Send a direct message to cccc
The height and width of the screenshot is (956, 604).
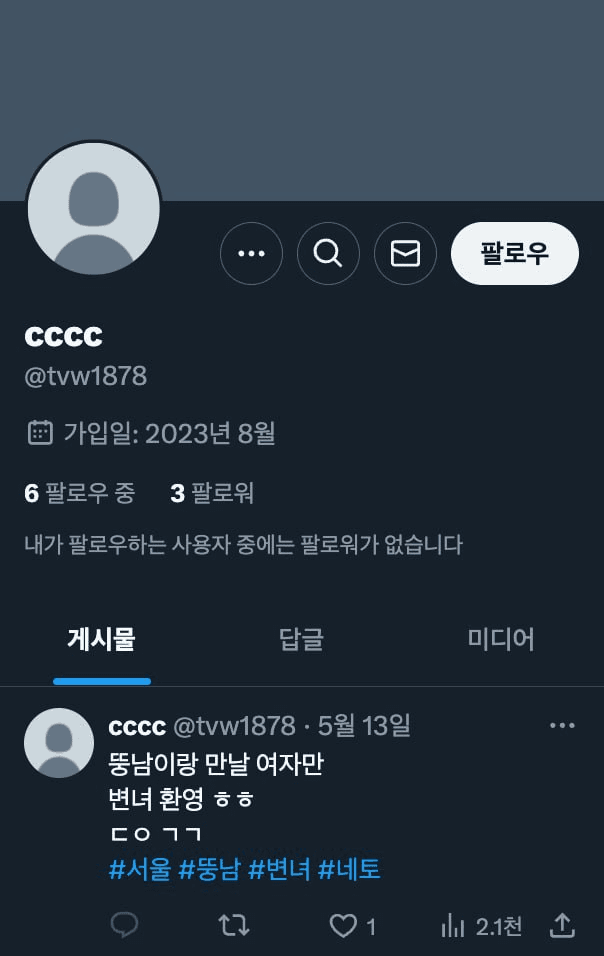(405, 253)
